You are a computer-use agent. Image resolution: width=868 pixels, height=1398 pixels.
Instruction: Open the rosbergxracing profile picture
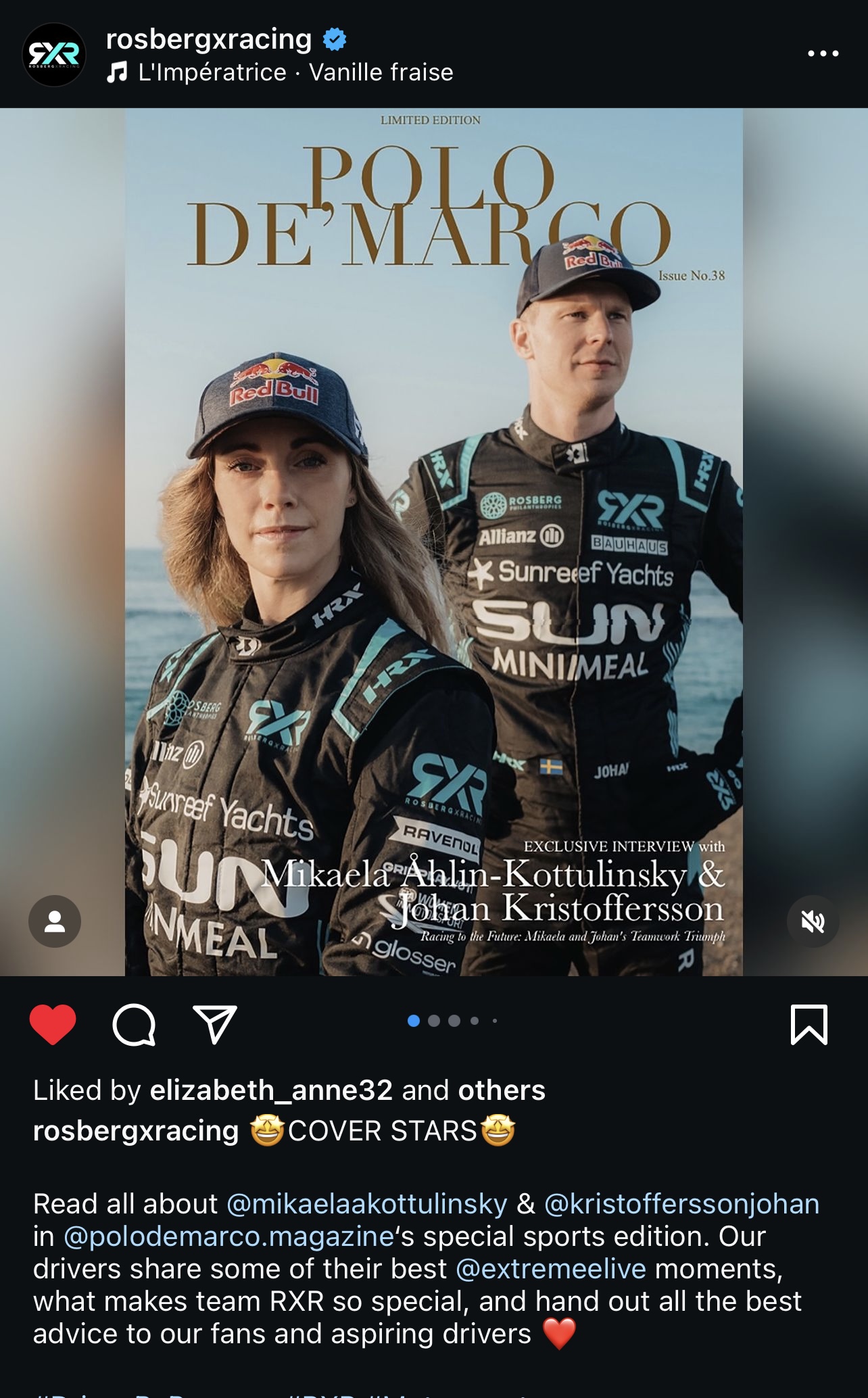click(54, 54)
